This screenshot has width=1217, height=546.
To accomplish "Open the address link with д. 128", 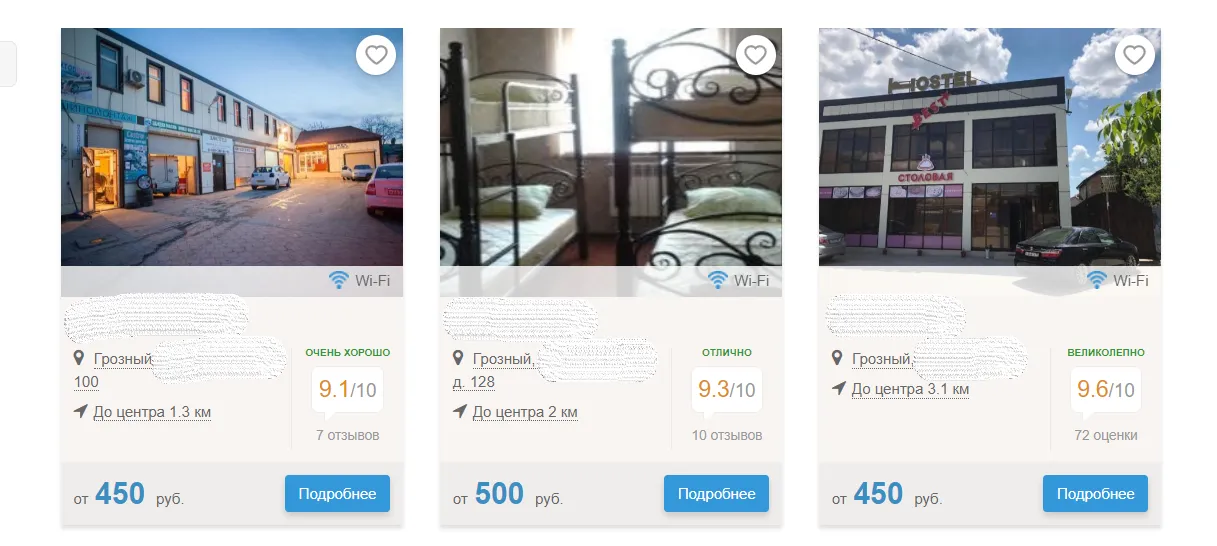I will (474, 382).
